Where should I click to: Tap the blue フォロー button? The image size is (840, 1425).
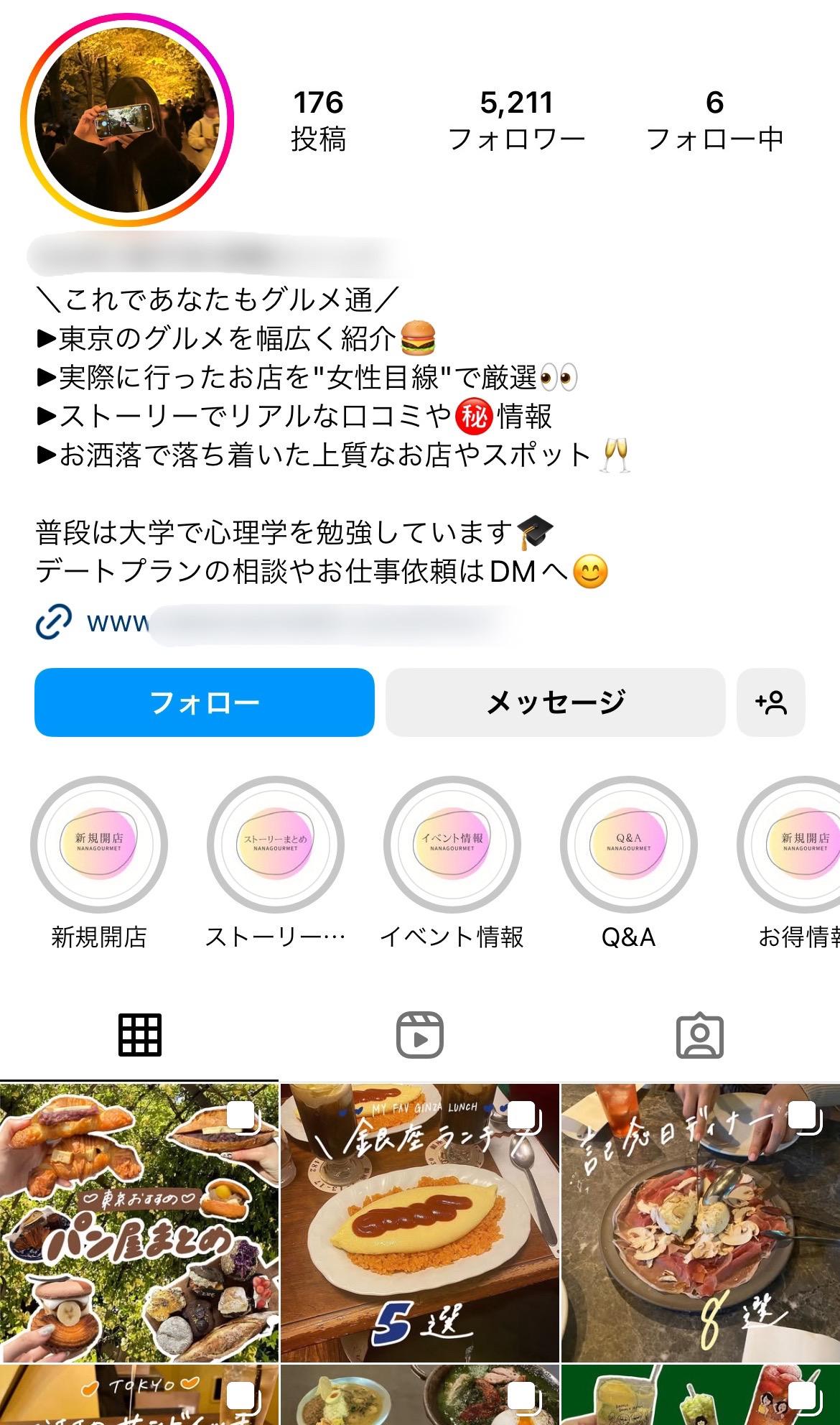click(x=205, y=702)
